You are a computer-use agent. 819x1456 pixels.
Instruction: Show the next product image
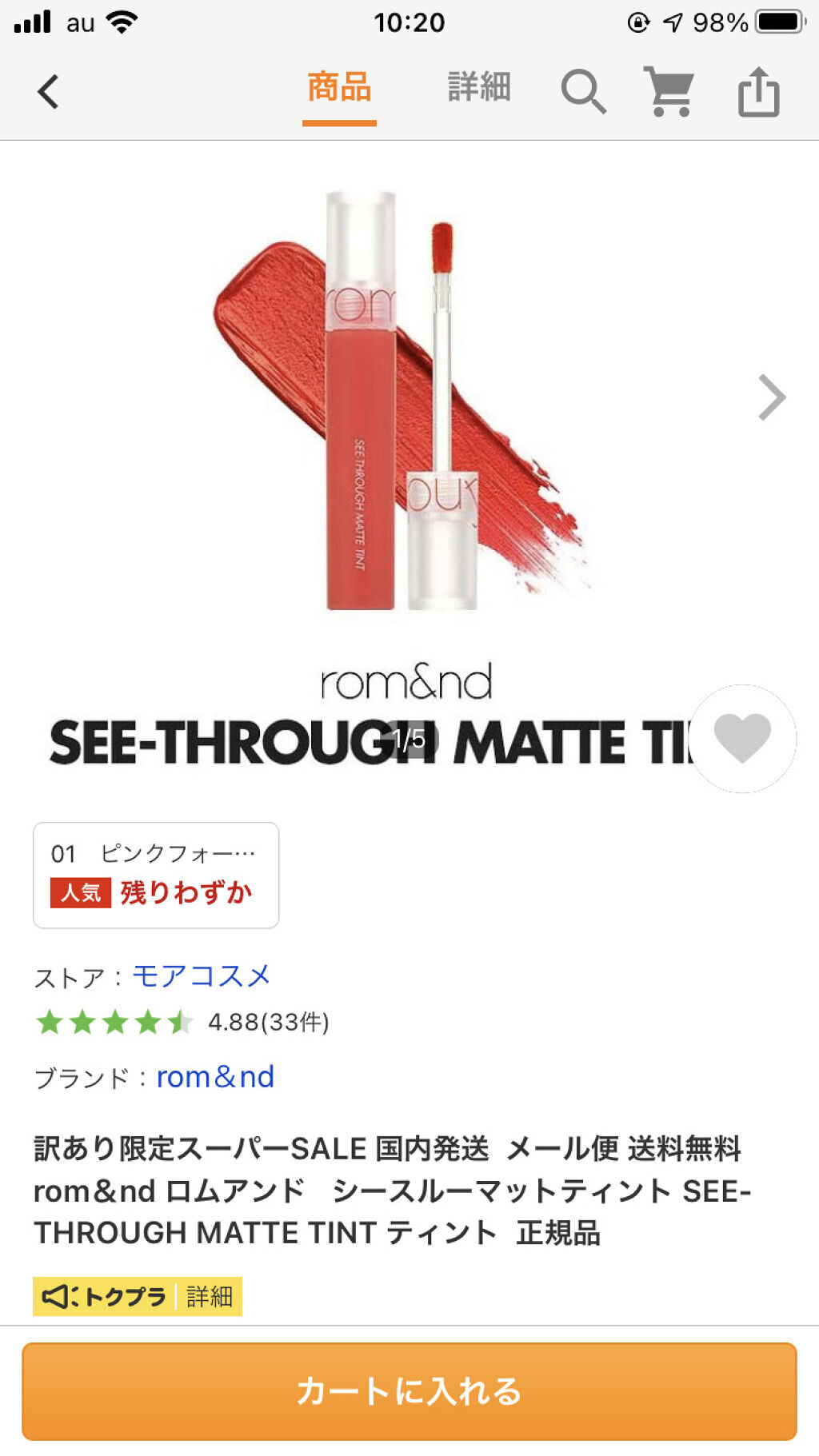[772, 397]
